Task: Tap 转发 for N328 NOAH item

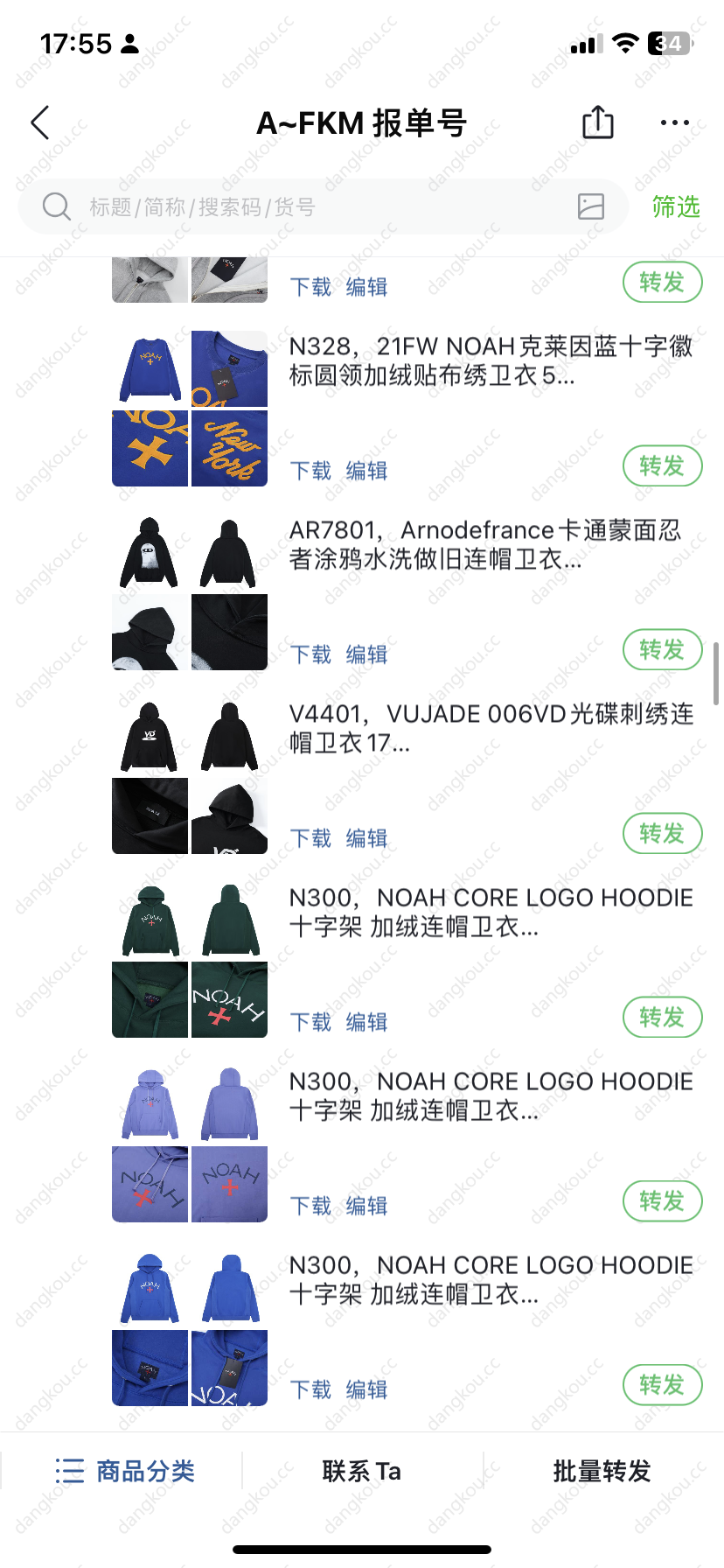Action: pos(662,466)
